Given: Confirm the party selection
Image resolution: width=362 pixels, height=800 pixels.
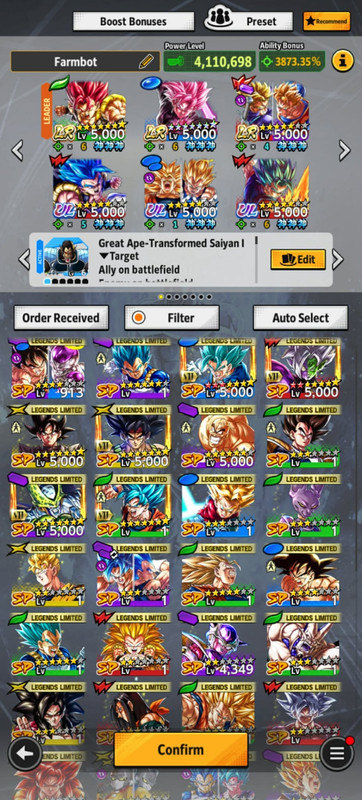Looking at the screenshot, I should point(180,749).
